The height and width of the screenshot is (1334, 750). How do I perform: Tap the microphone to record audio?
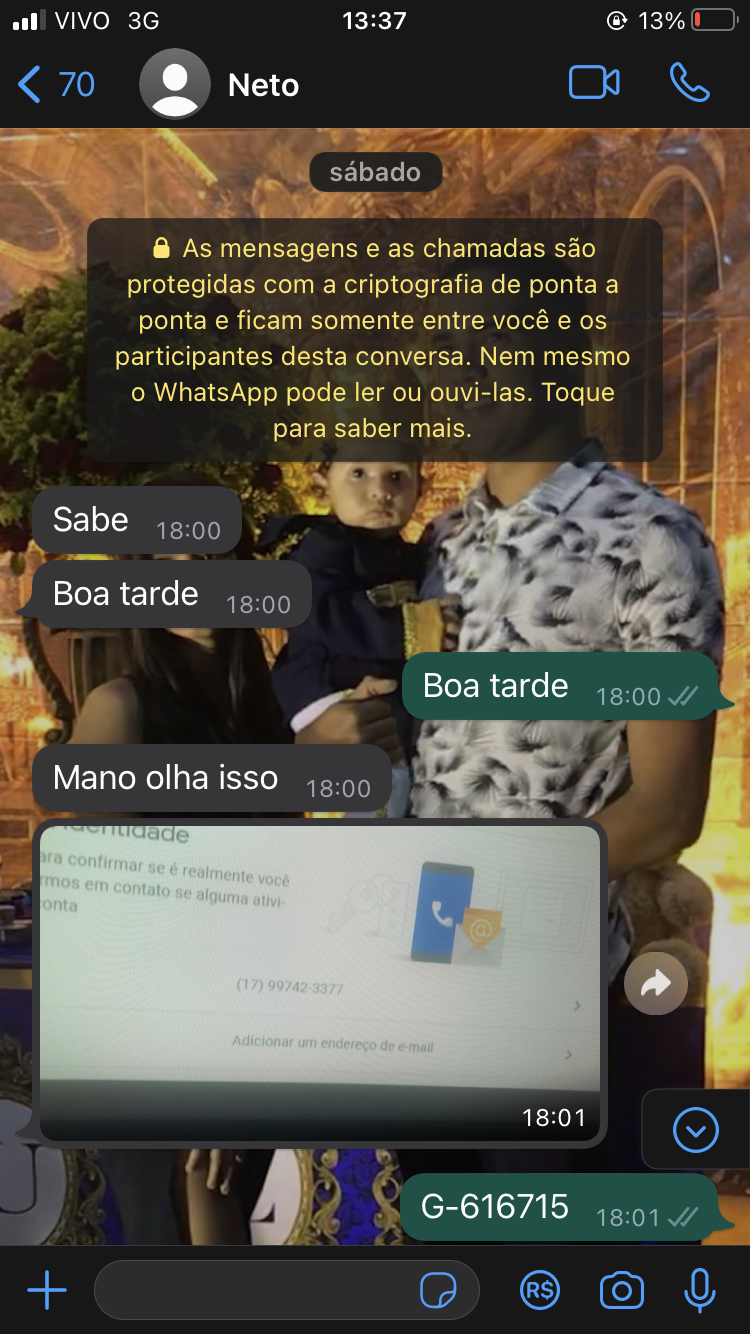tap(700, 1291)
